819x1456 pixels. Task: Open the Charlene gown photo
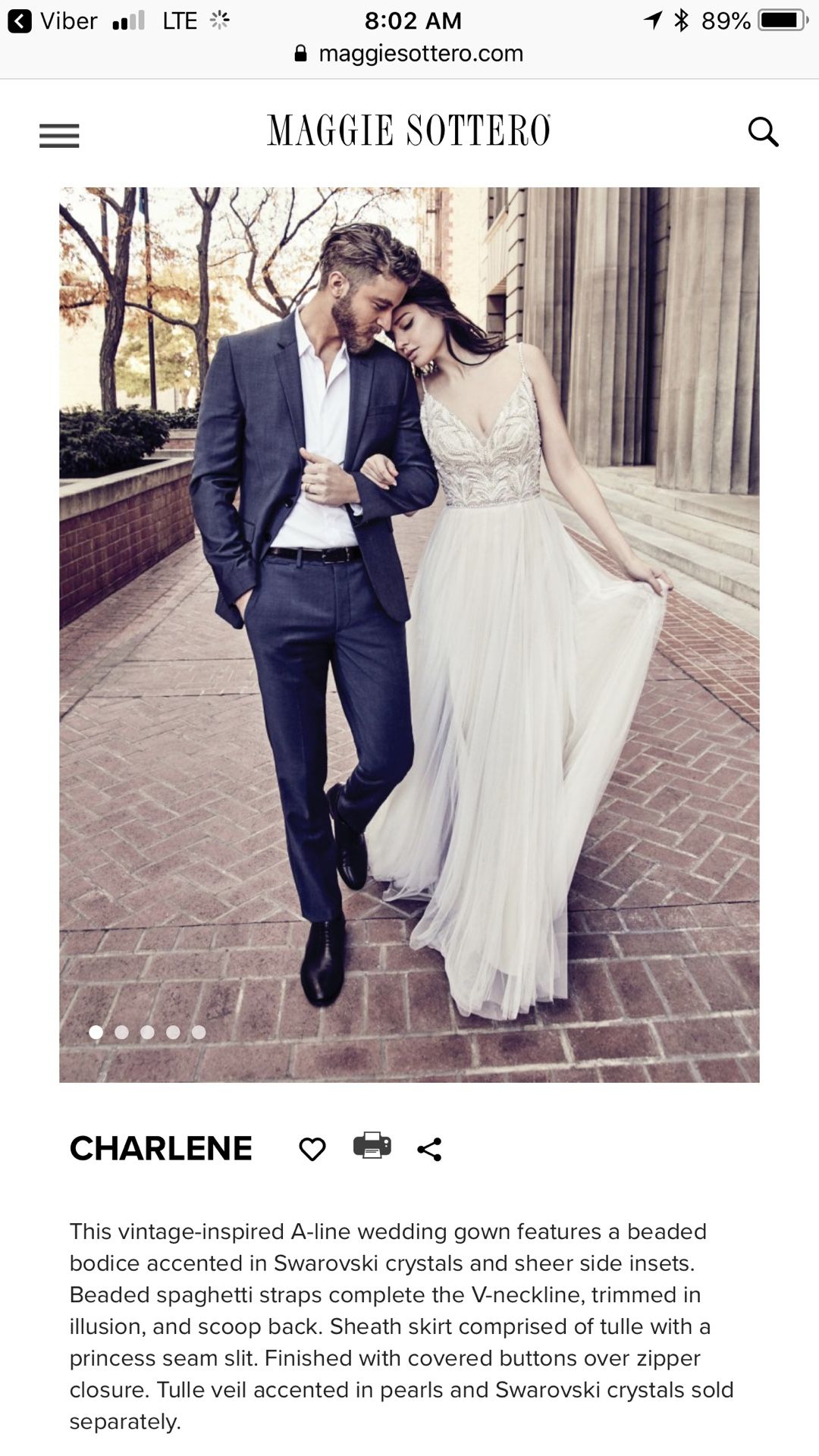pos(409,635)
